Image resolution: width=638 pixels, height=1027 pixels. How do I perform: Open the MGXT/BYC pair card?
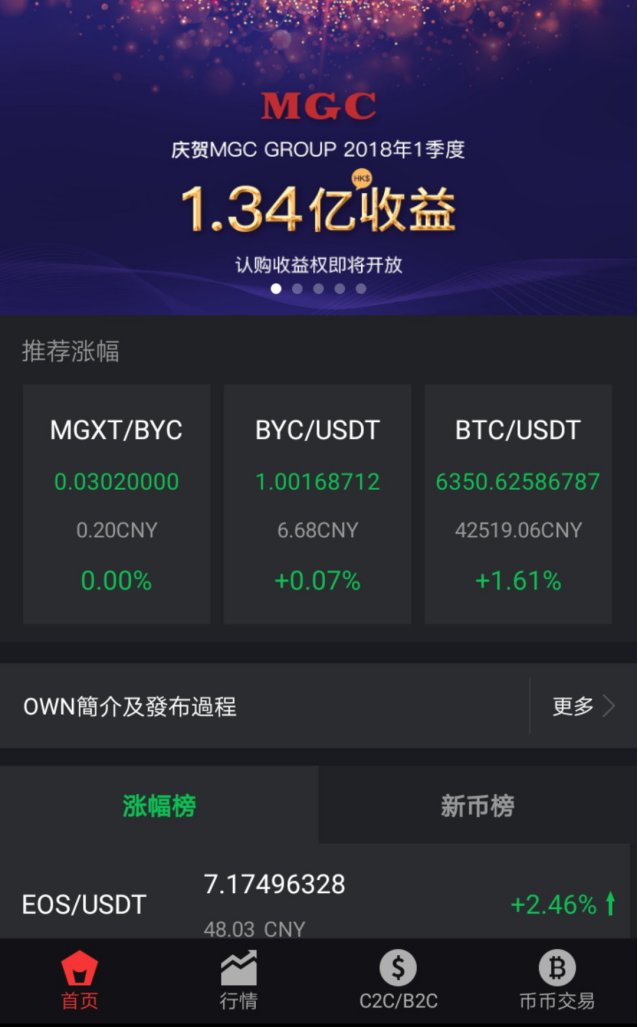(x=117, y=504)
